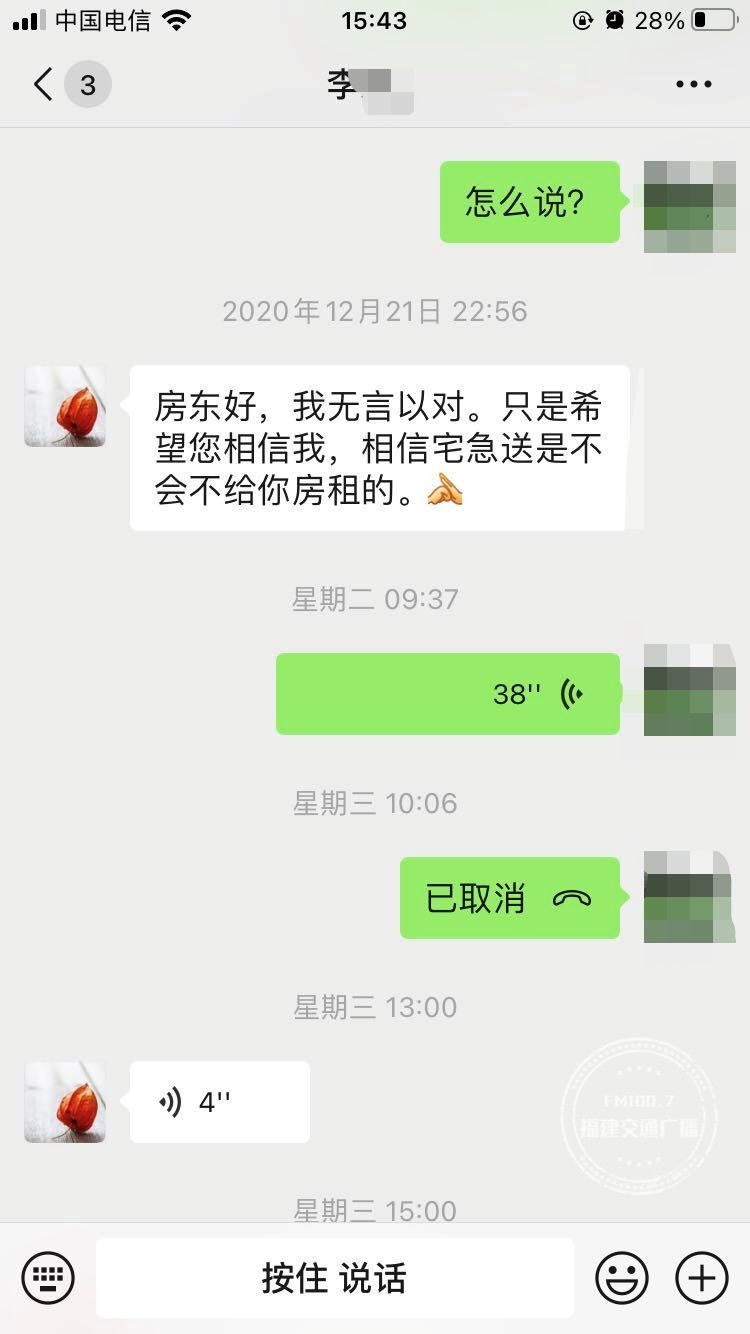Image resolution: width=750 pixels, height=1334 pixels.
Task: Tap the 15:43 clock in the status bar
Action: pyautogui.click(x=375, y=18)
